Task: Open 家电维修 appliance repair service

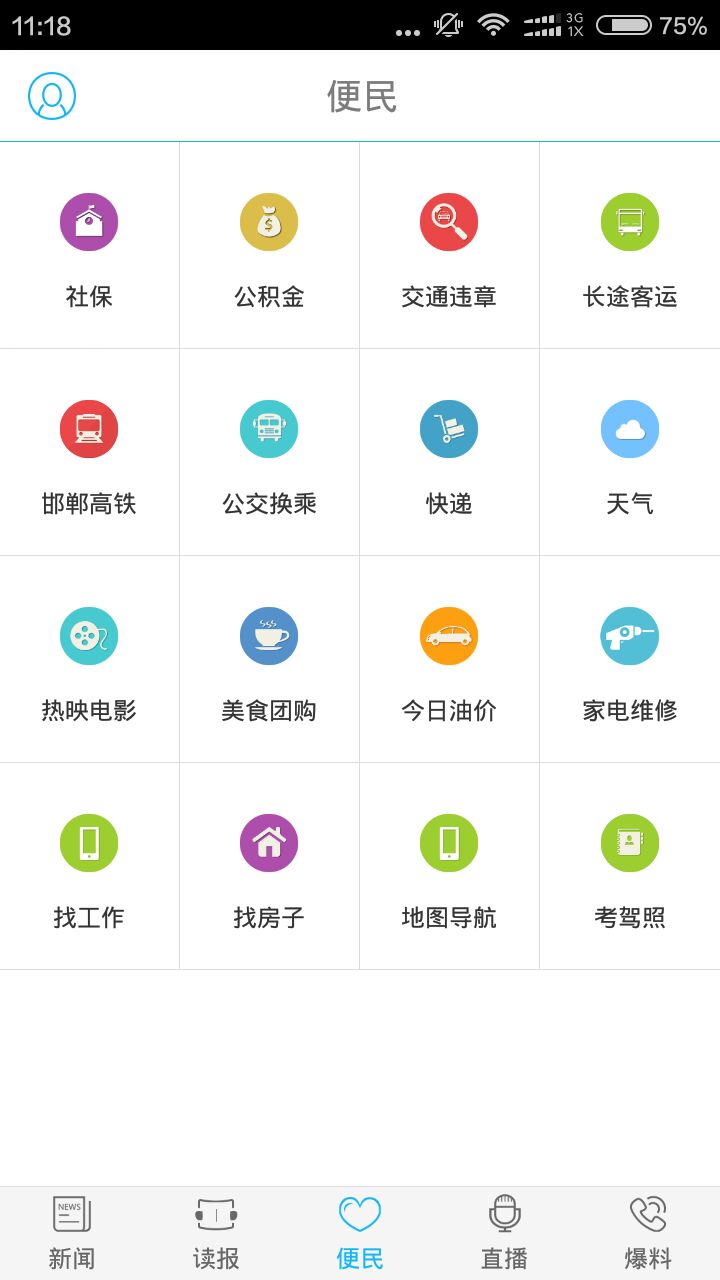Action: click(629, 659)
